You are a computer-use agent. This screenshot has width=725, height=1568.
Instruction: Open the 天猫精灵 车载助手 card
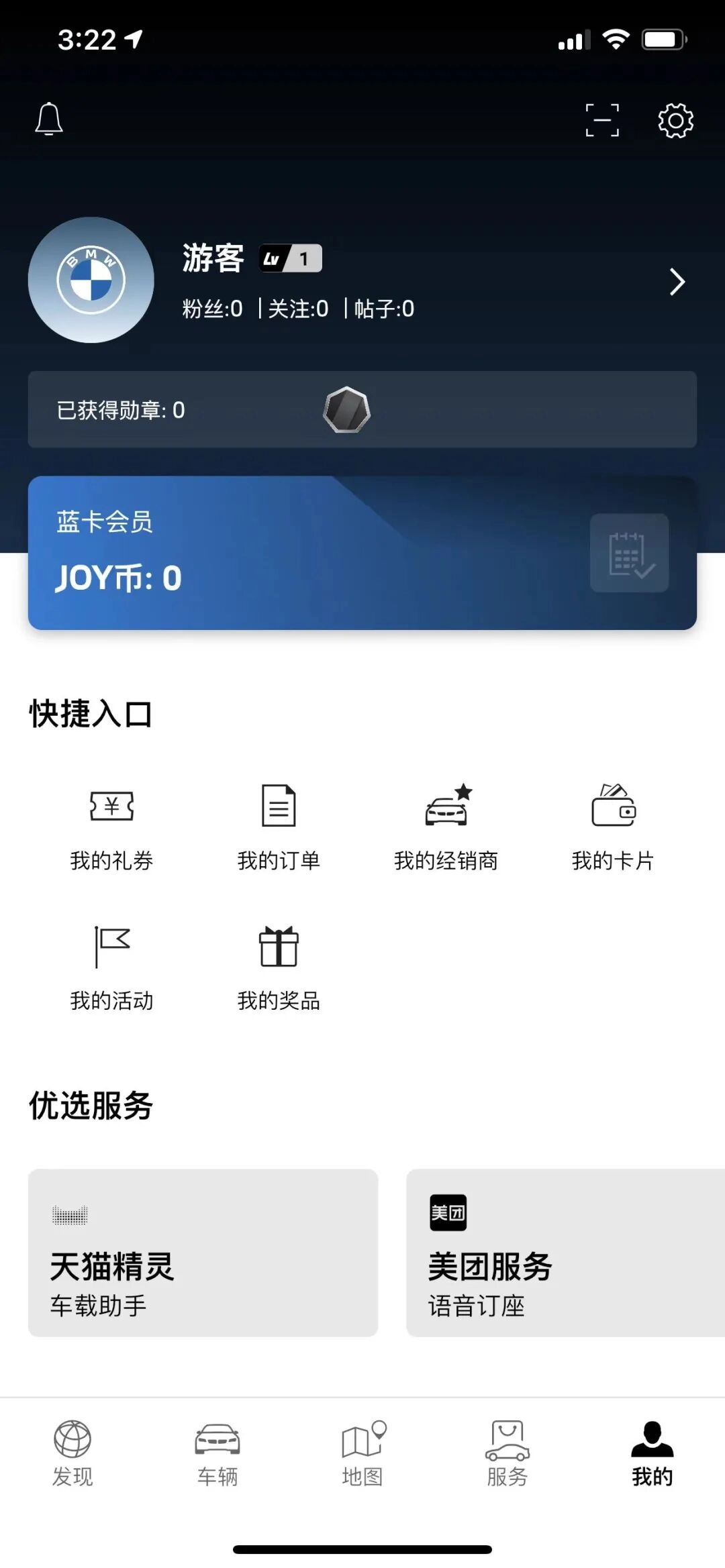pos(203,1253)
